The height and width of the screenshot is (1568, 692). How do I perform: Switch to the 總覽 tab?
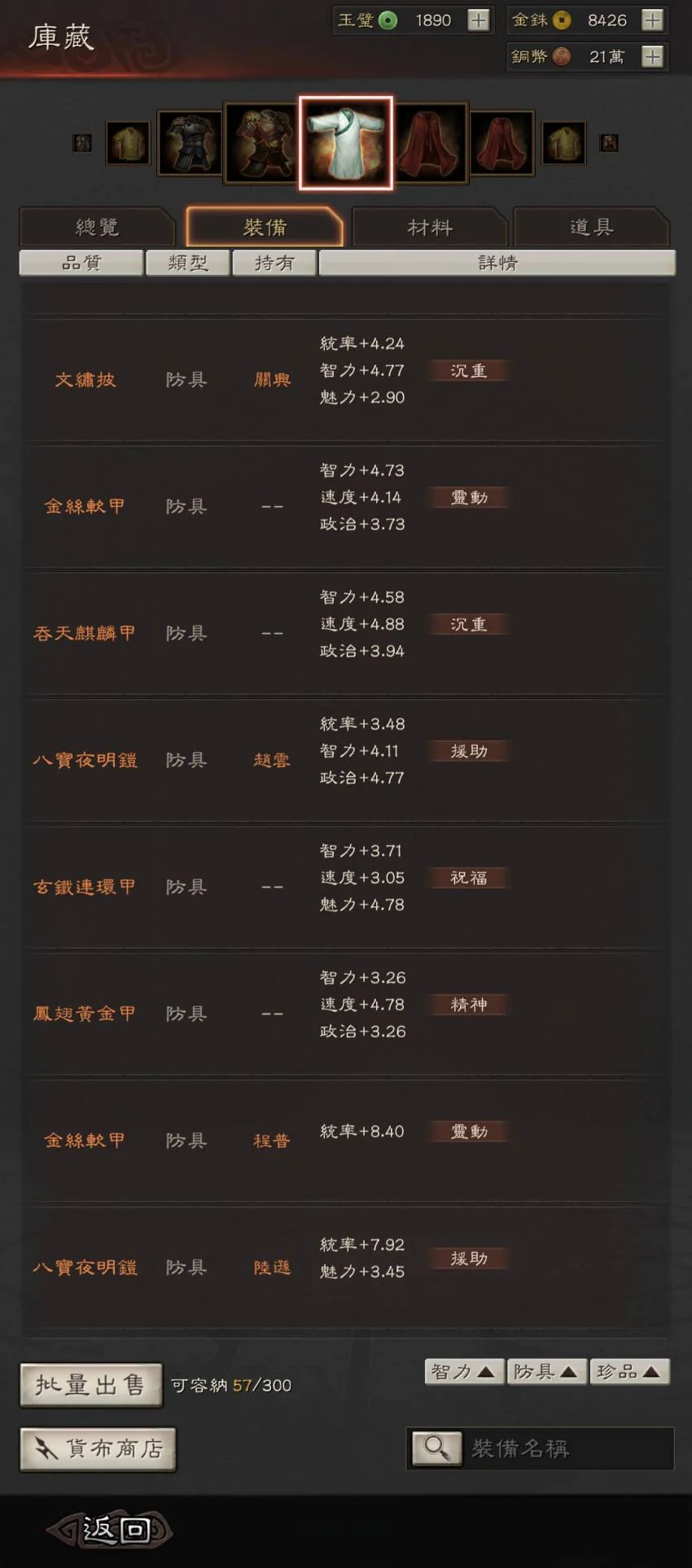tap(97, 227)
